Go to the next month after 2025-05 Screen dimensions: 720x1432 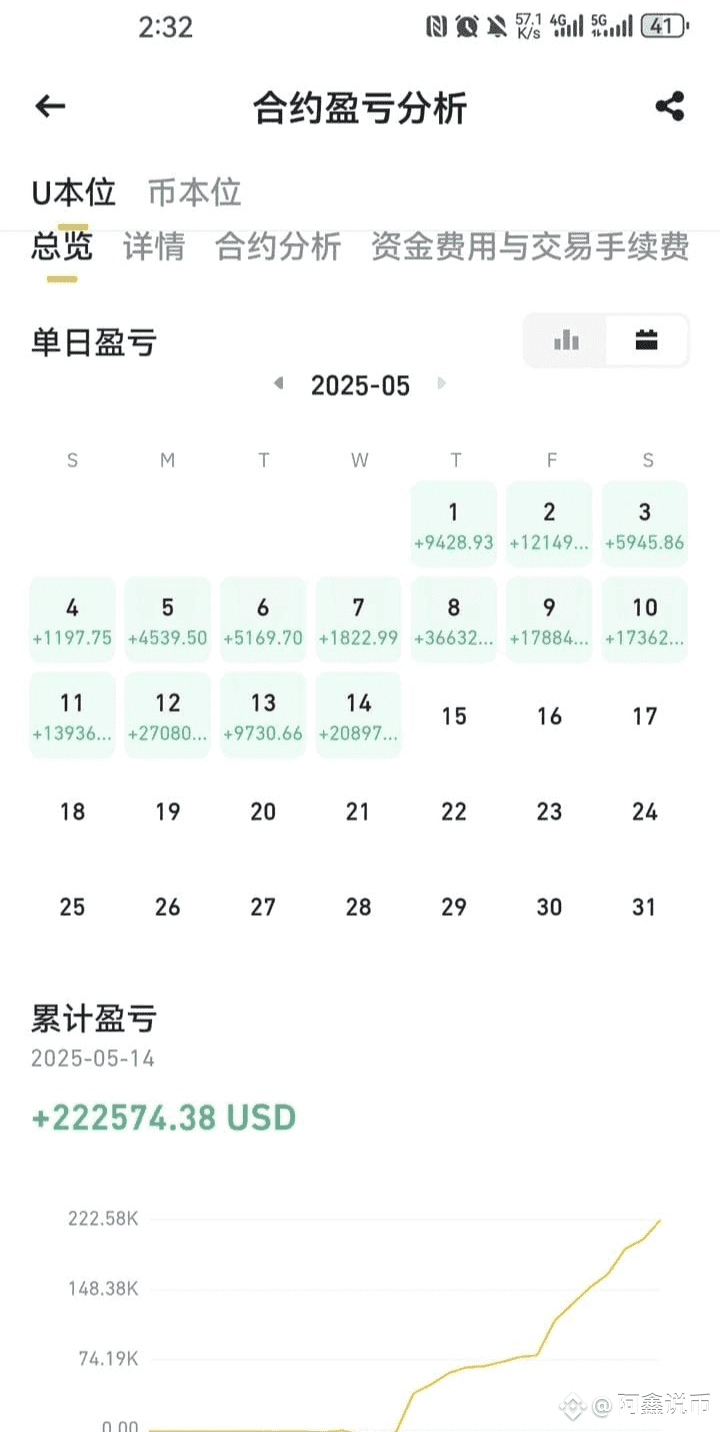[x=441, y=384]
